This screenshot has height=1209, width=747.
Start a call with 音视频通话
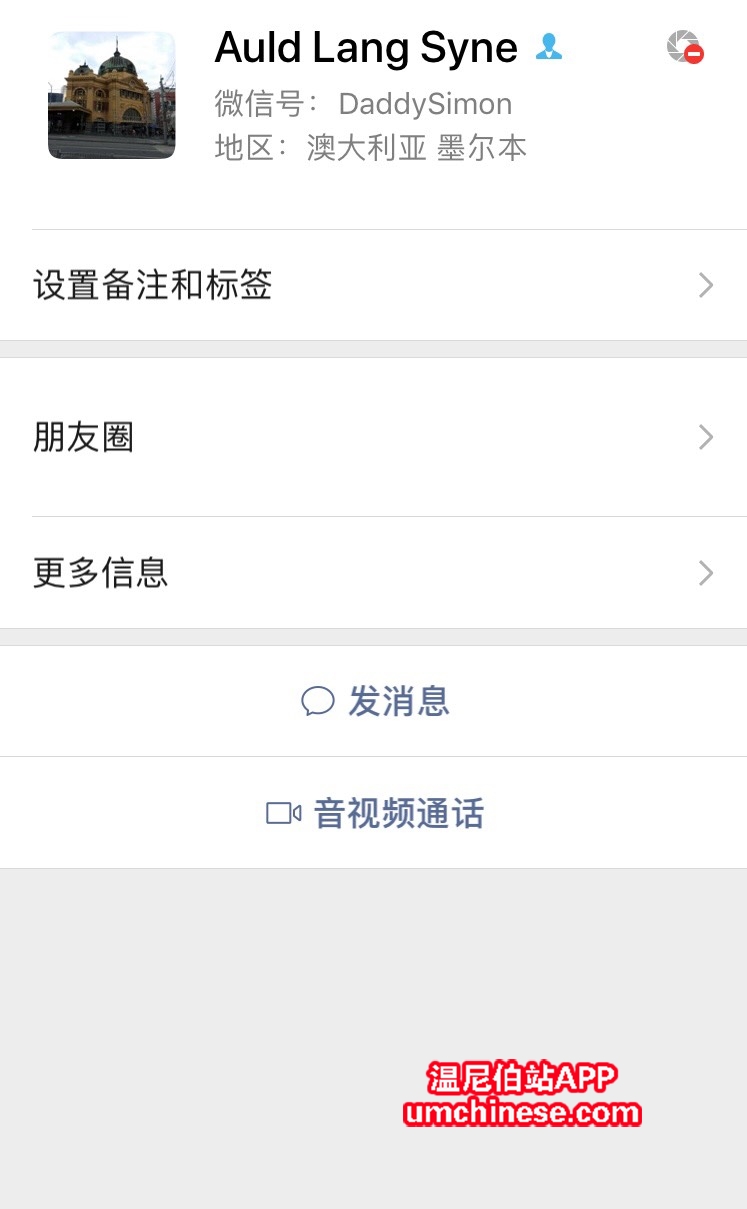[375, 813]
